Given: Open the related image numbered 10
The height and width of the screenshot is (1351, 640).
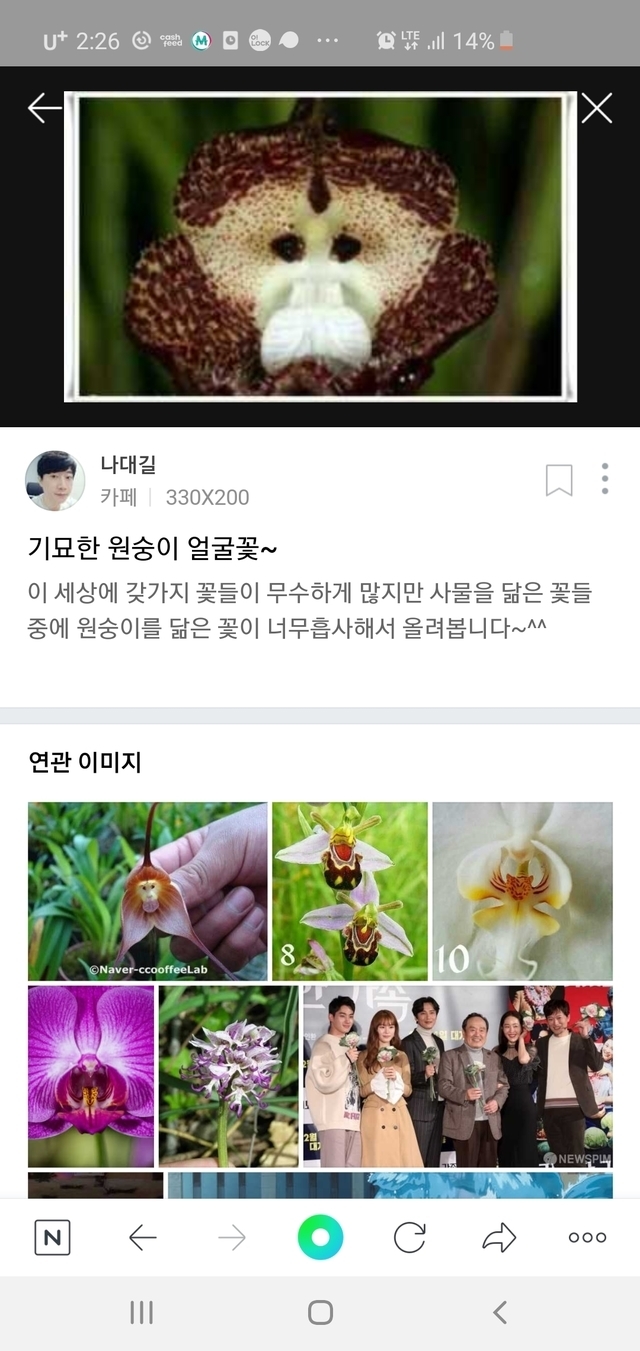Looking at the screenshot, I should [522, 891].
